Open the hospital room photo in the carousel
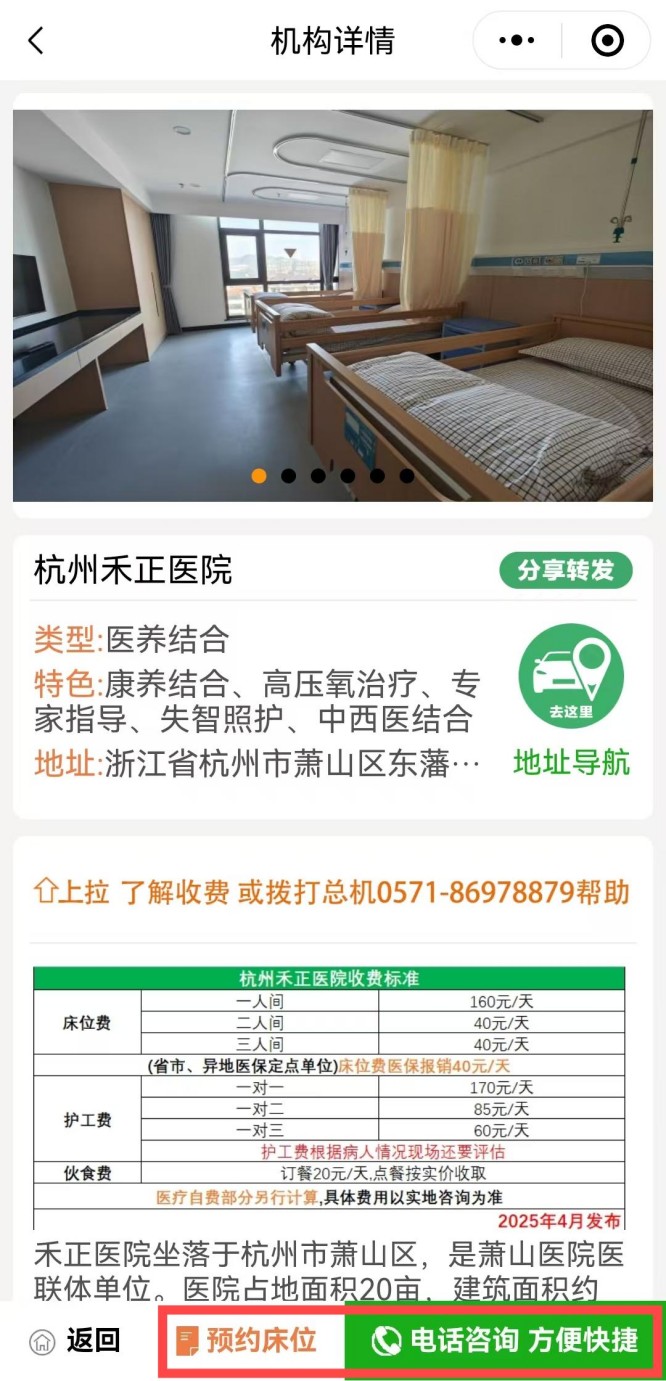This screenshot has width=666, height=1381. tap(332, 300)
